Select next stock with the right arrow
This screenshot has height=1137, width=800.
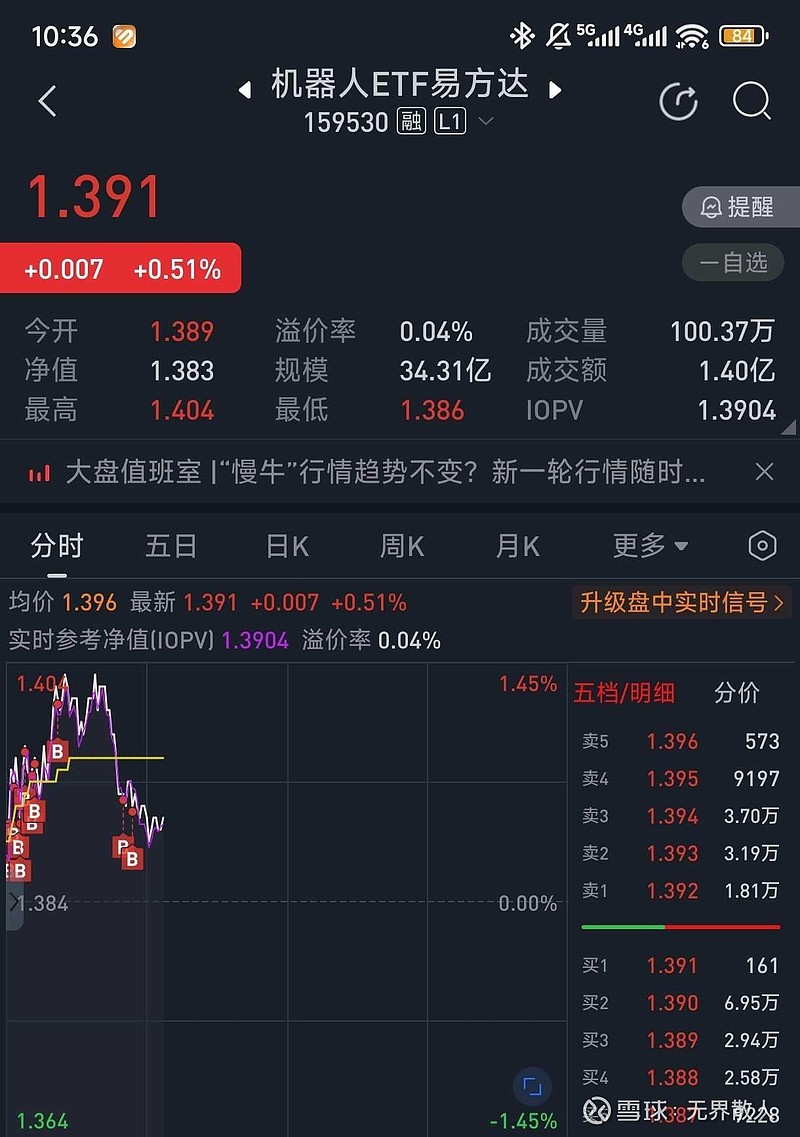pos(557,88)
